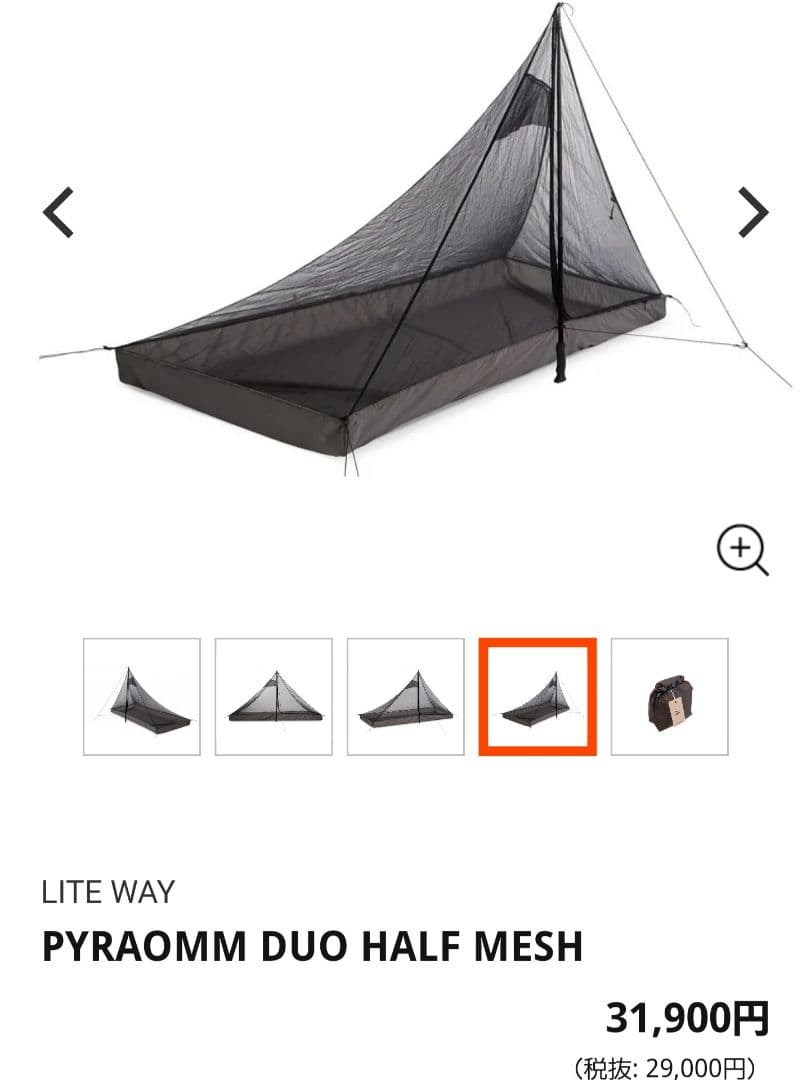View the stuff sack thumbnail

pos(670,696)
